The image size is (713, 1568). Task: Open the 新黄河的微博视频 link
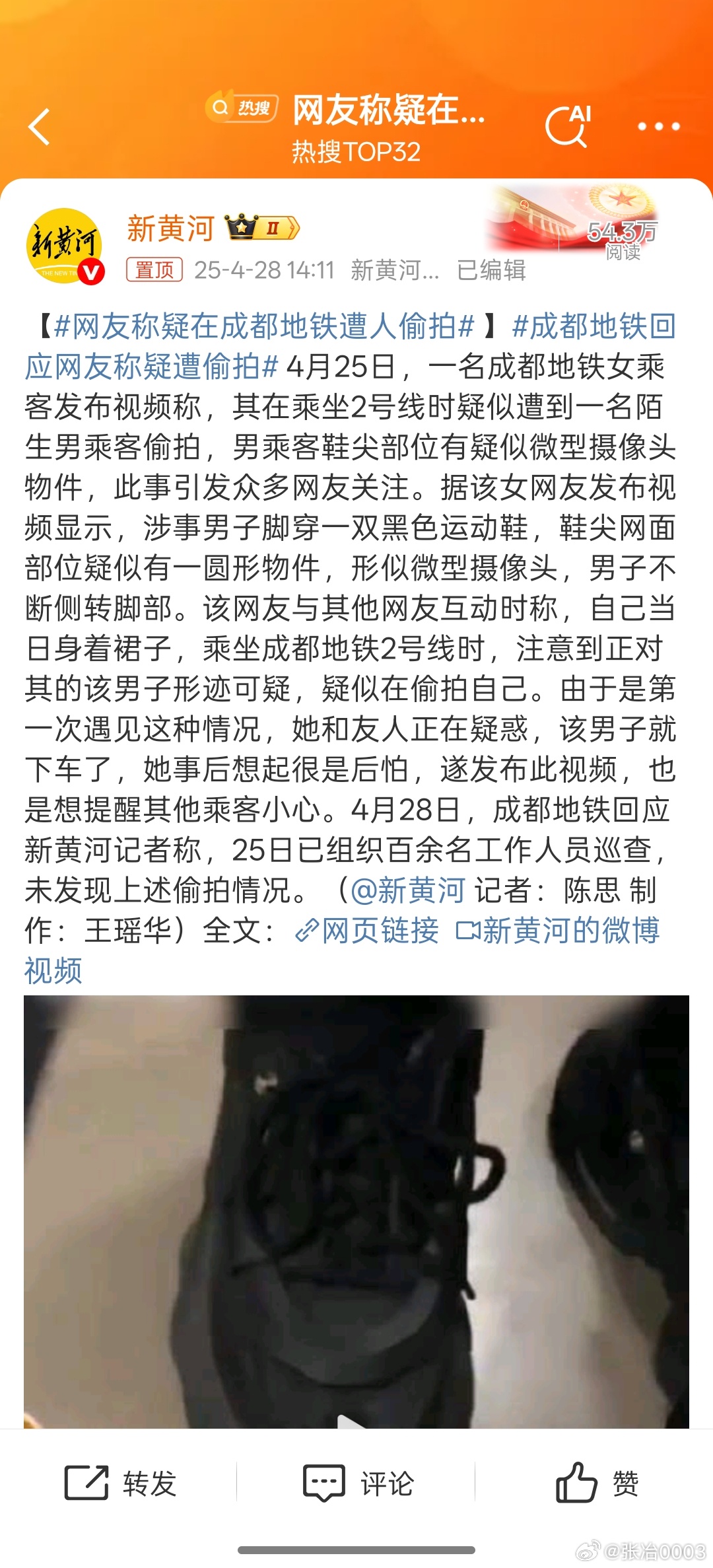click(558, 931)
